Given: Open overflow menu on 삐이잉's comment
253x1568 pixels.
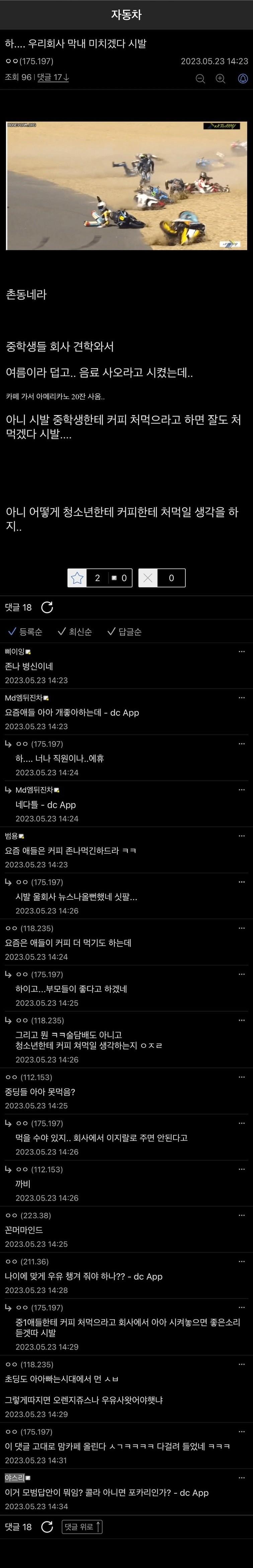Looking at the screenshot, I should tap(241, 651).
